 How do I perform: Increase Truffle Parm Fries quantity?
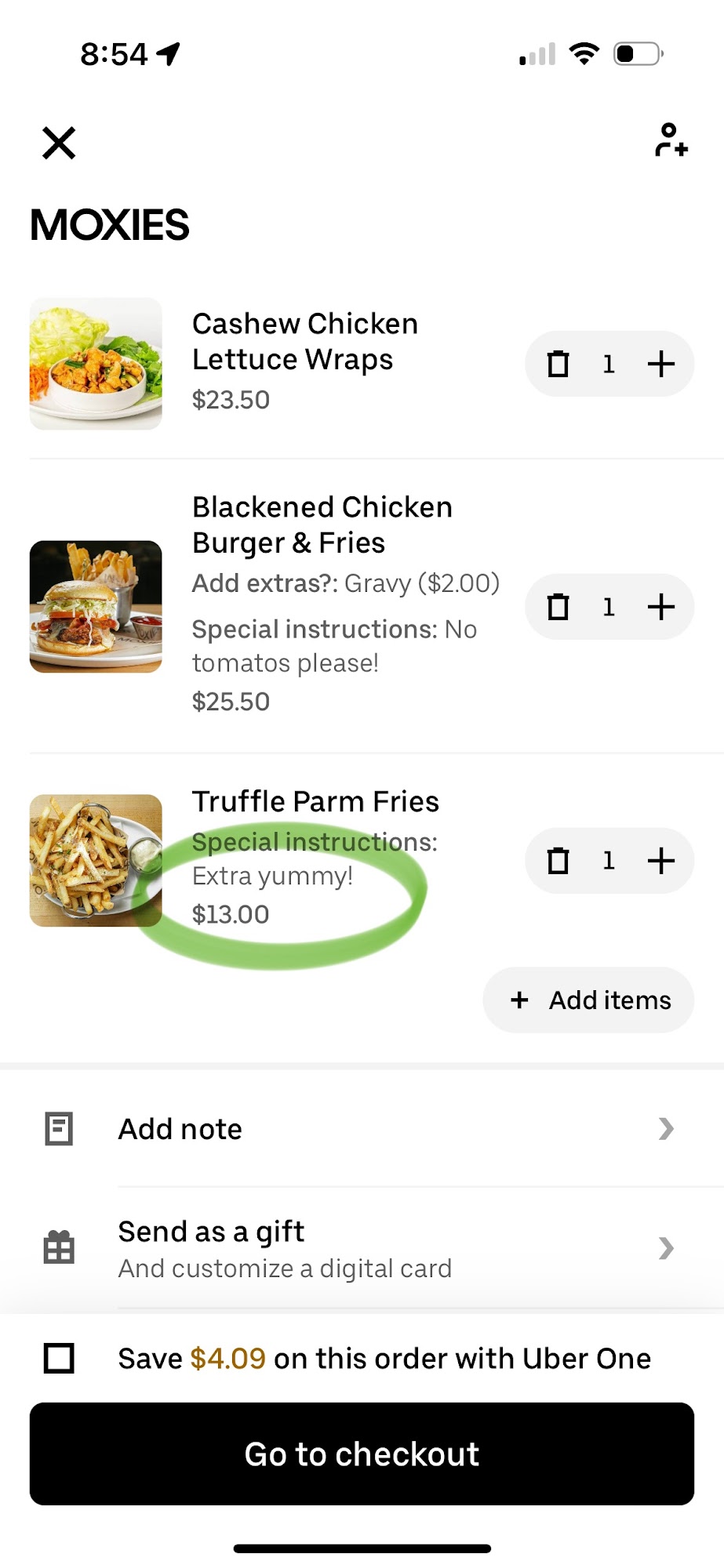661,861
